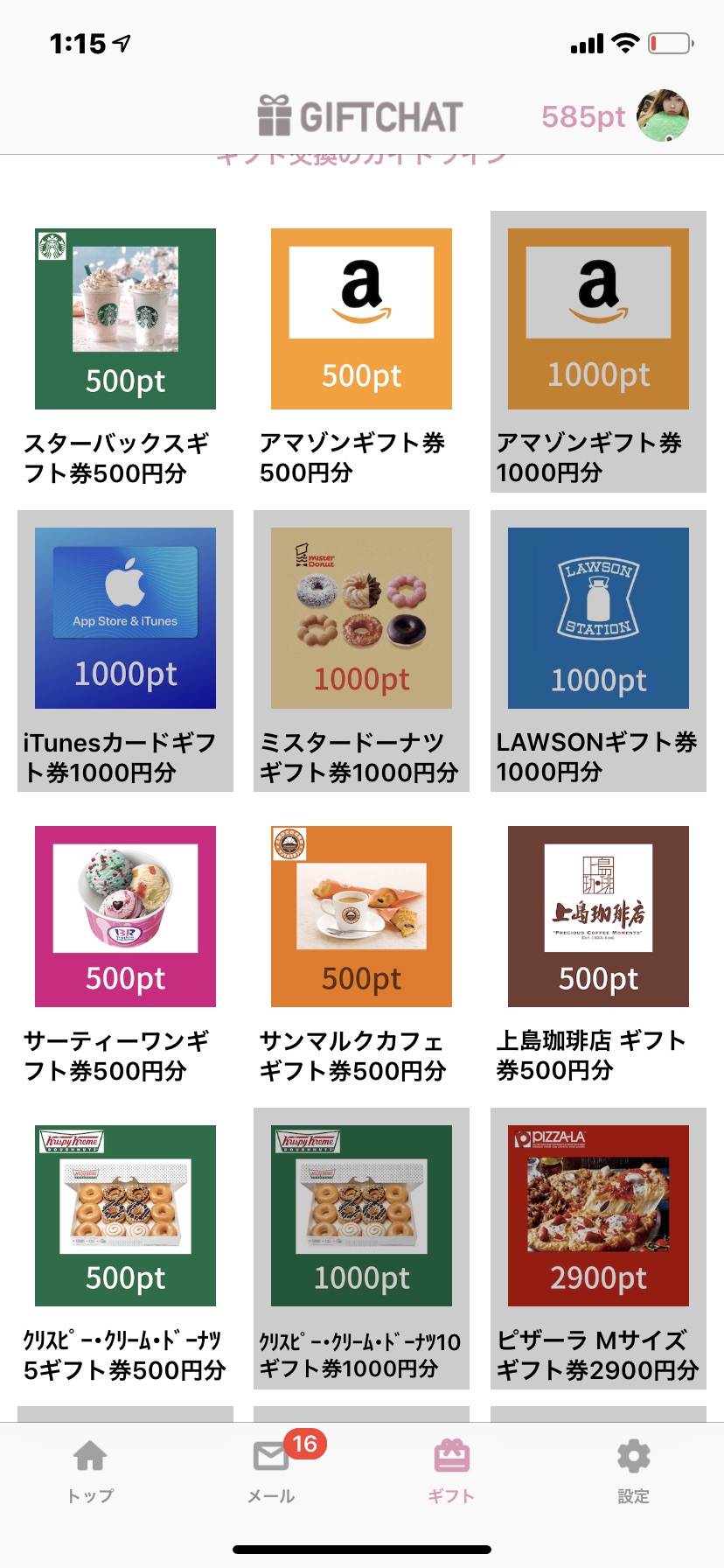Open the iTunes card 1000pt gift

pyautogui.click(x=125, y=651)
